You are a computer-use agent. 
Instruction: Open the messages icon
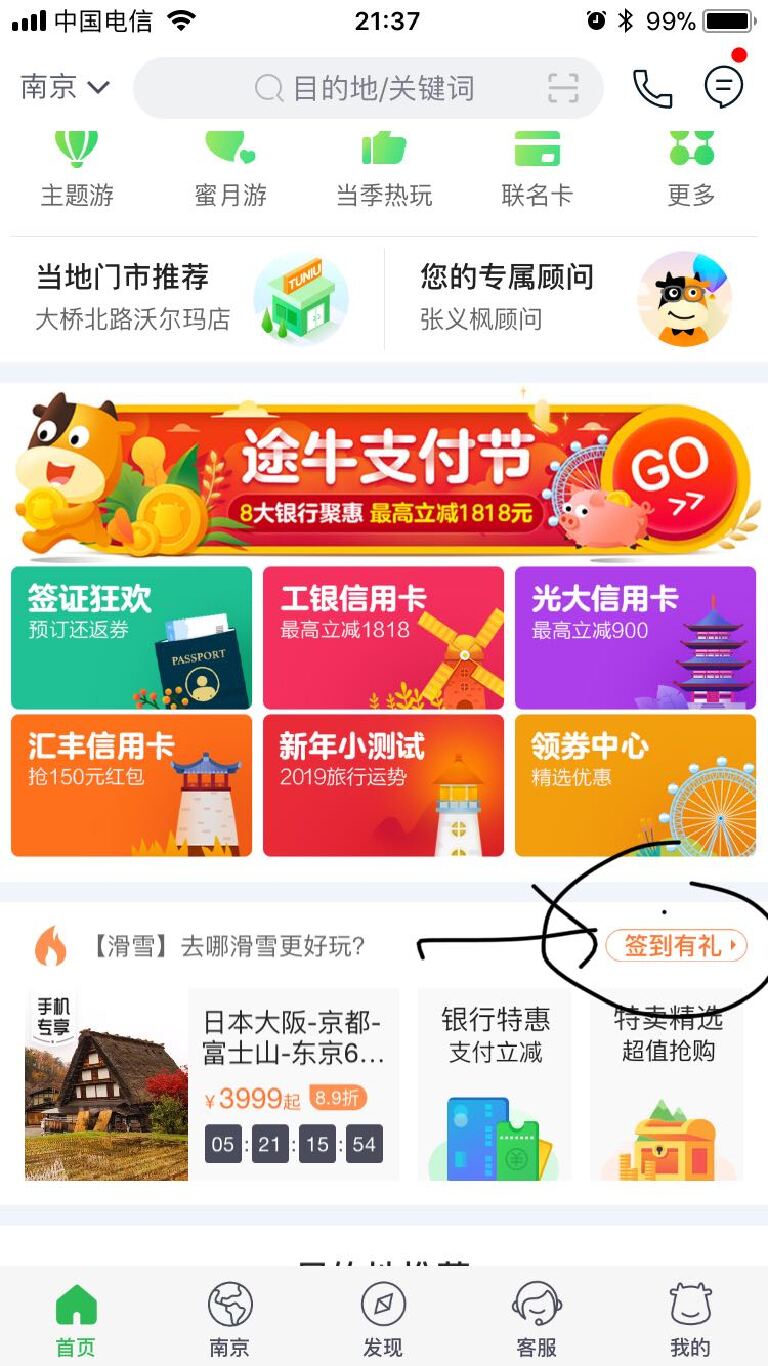tap(724, 87)
